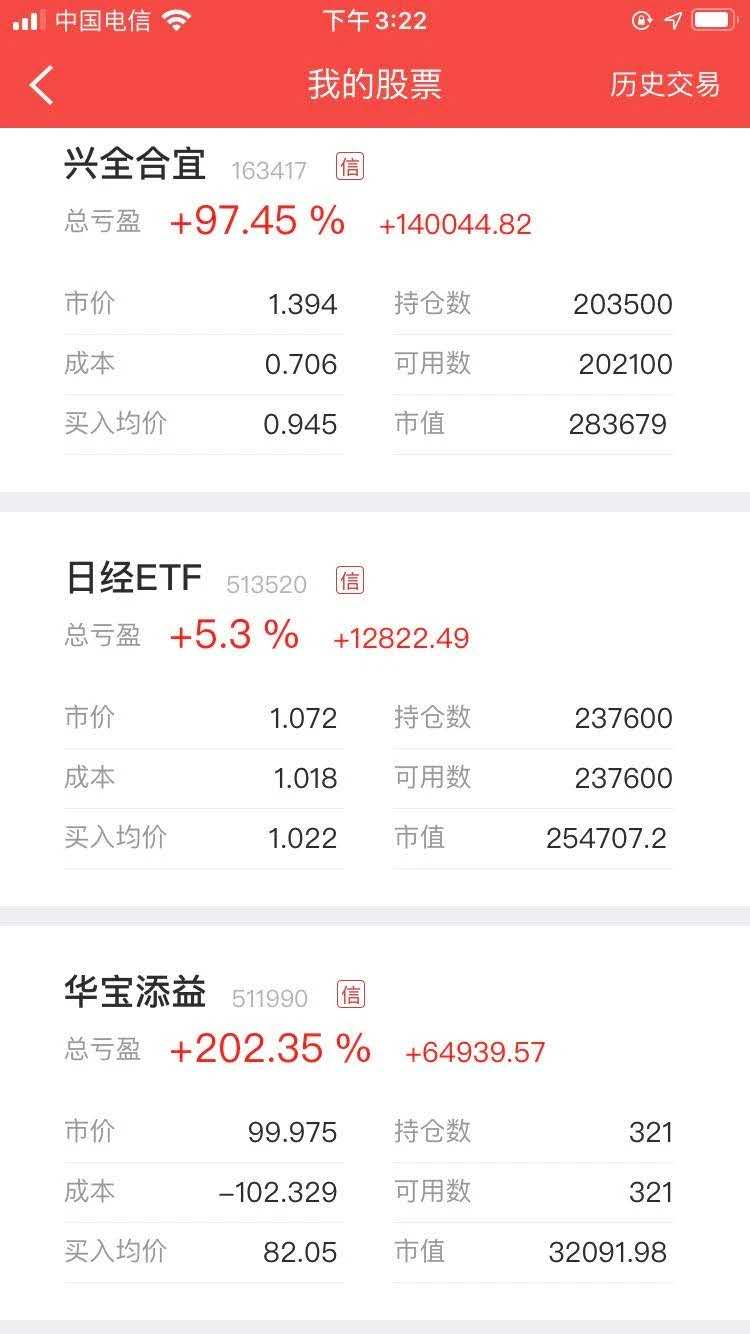This screenshot has width=750, height=1334.
Task: Open the 日经ETF holding details
Action: click(375, 715)
